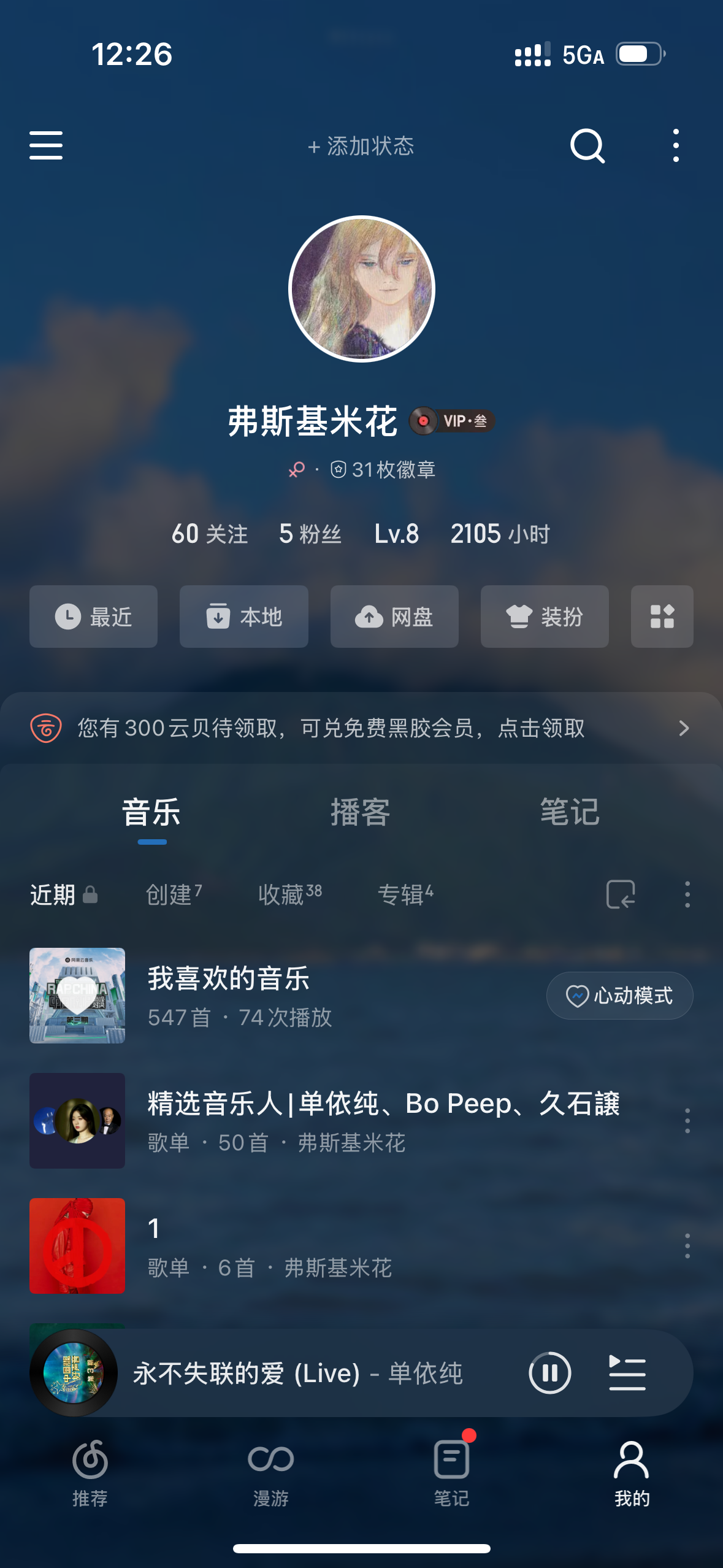Tap 添加状态 to add a status

pos(361,147)
